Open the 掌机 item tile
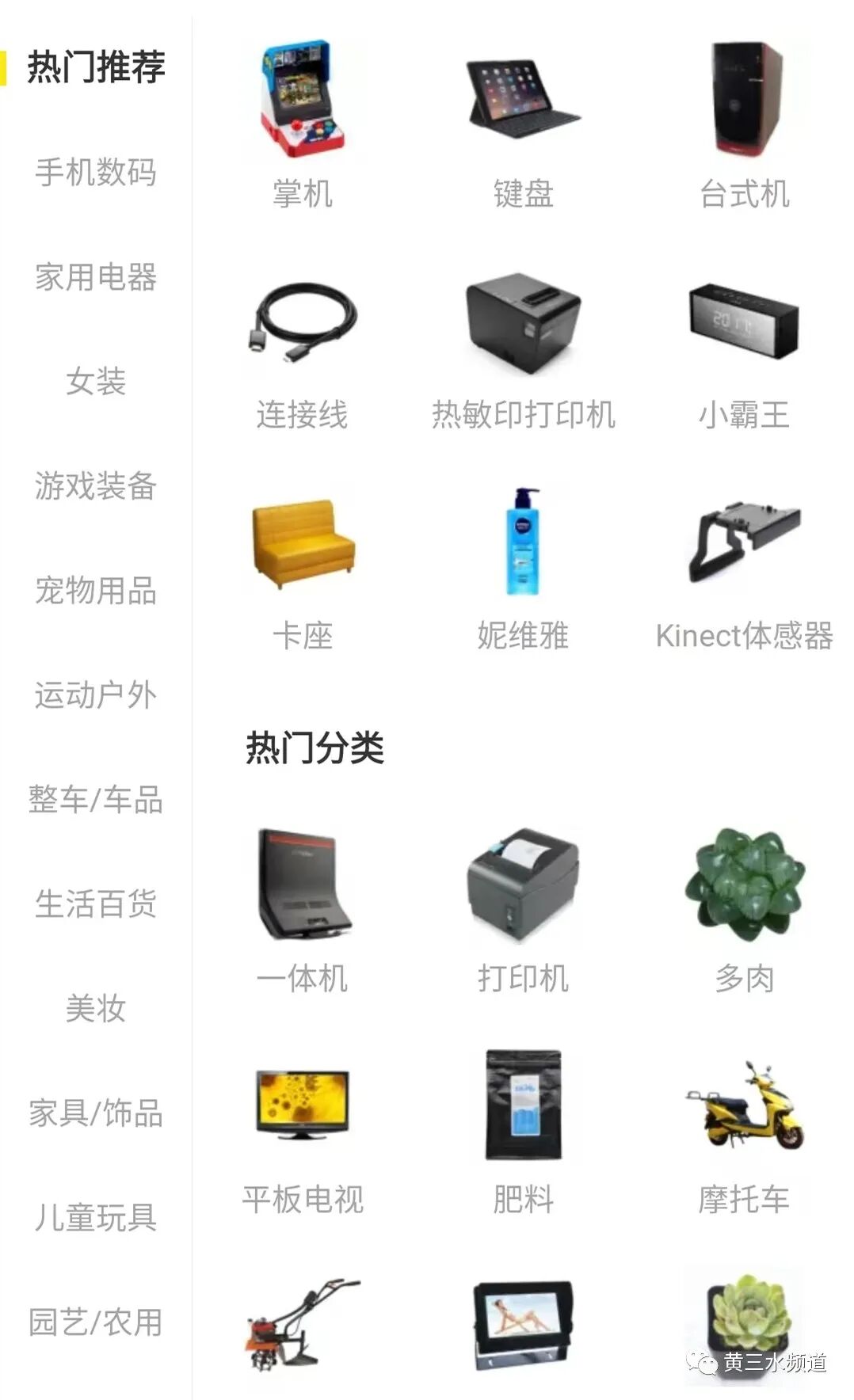The height and width of the screenshot is (1400, 854). [302, 123]
